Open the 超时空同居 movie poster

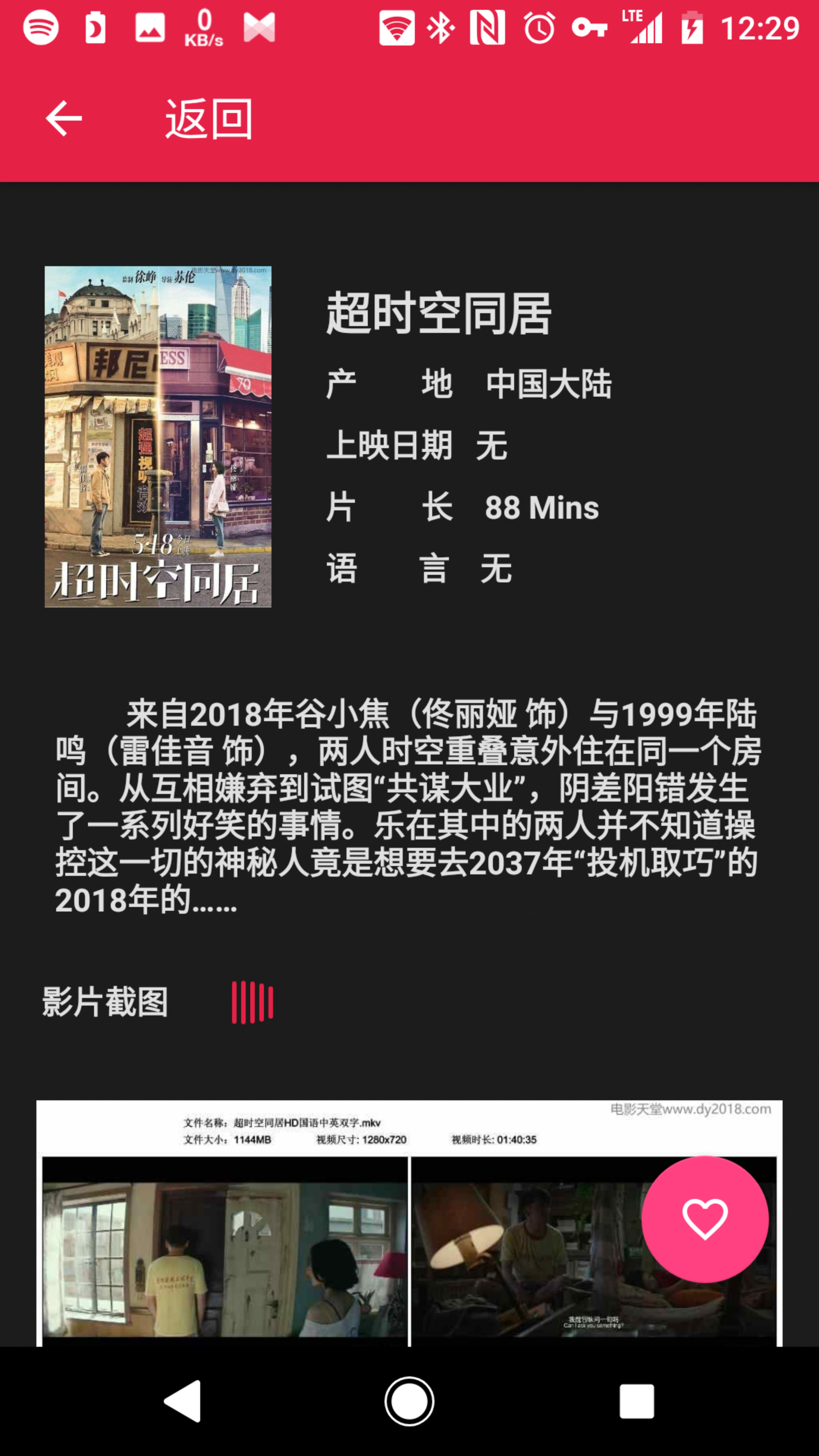point(158,436)
